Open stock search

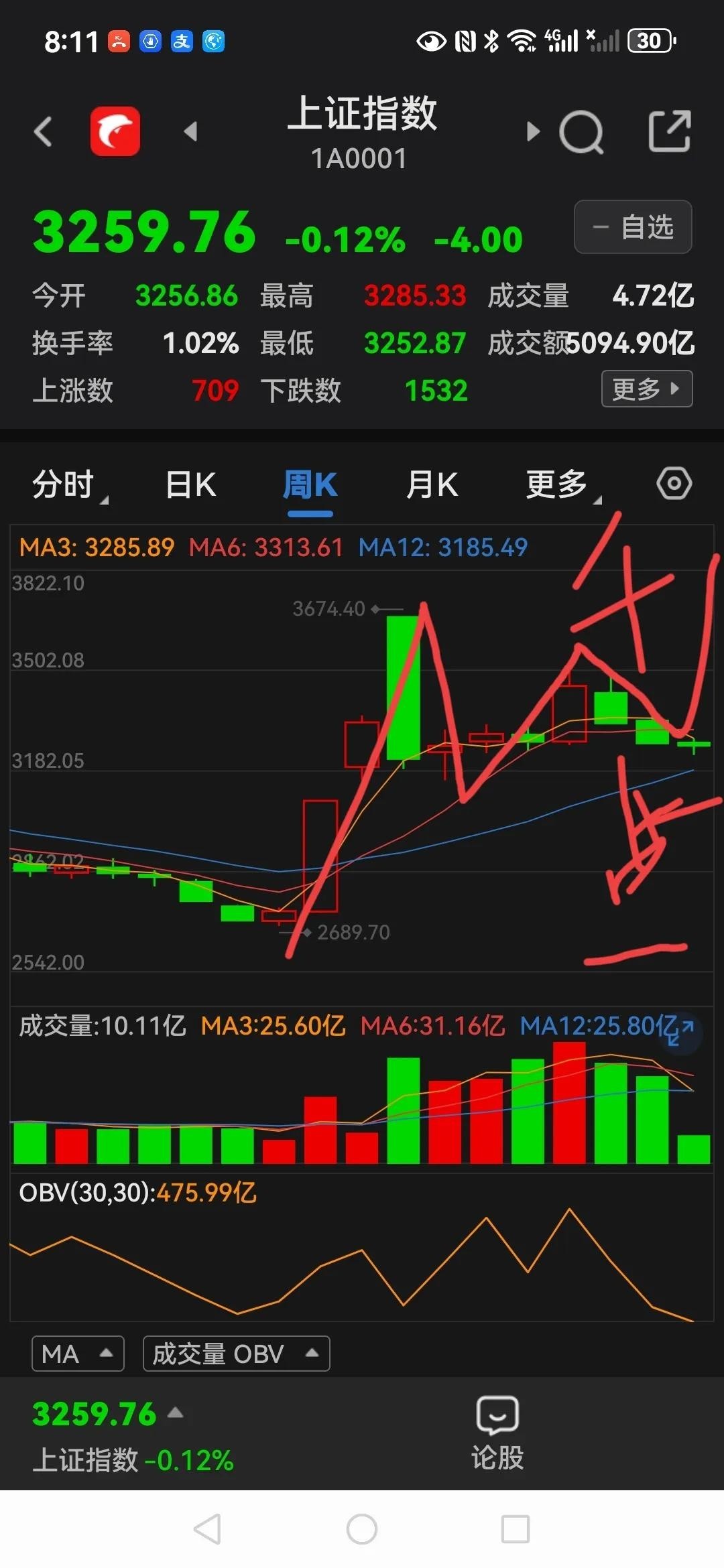[581, 132]
